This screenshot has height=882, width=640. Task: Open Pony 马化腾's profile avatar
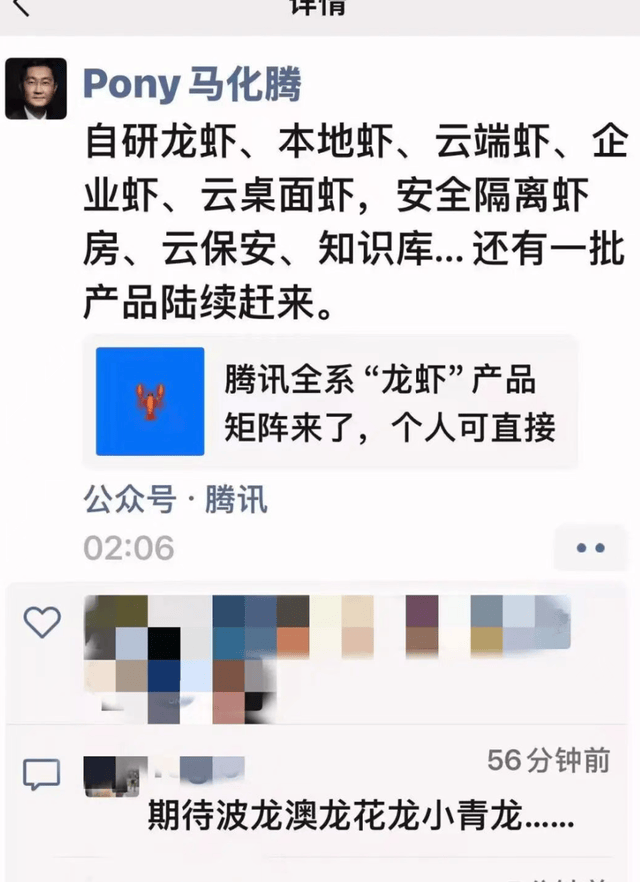[36, 89]
